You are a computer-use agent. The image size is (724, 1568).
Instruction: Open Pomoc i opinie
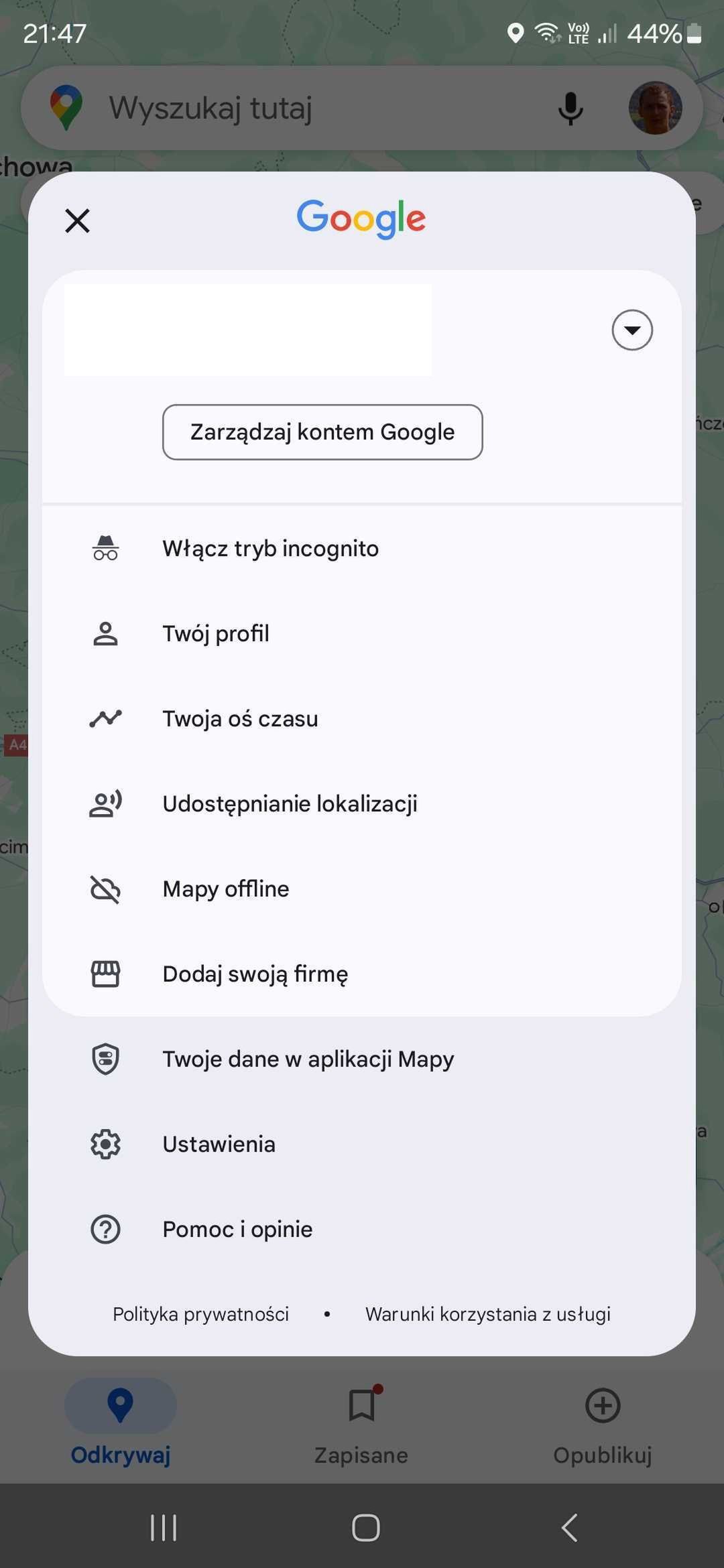237,1230
